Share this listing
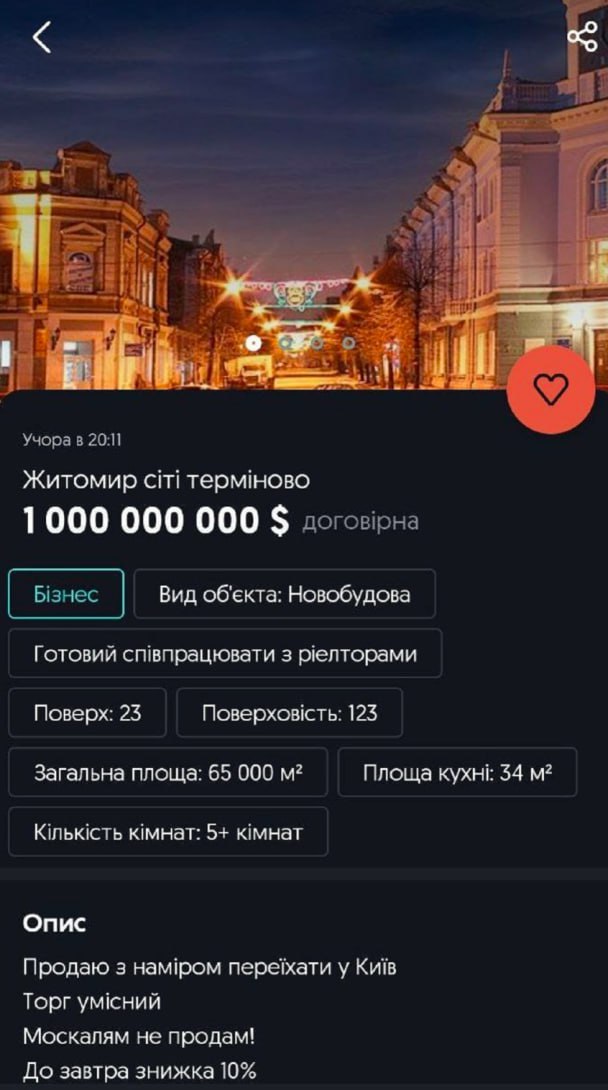 pyautogui.click(x=581, y=36)
